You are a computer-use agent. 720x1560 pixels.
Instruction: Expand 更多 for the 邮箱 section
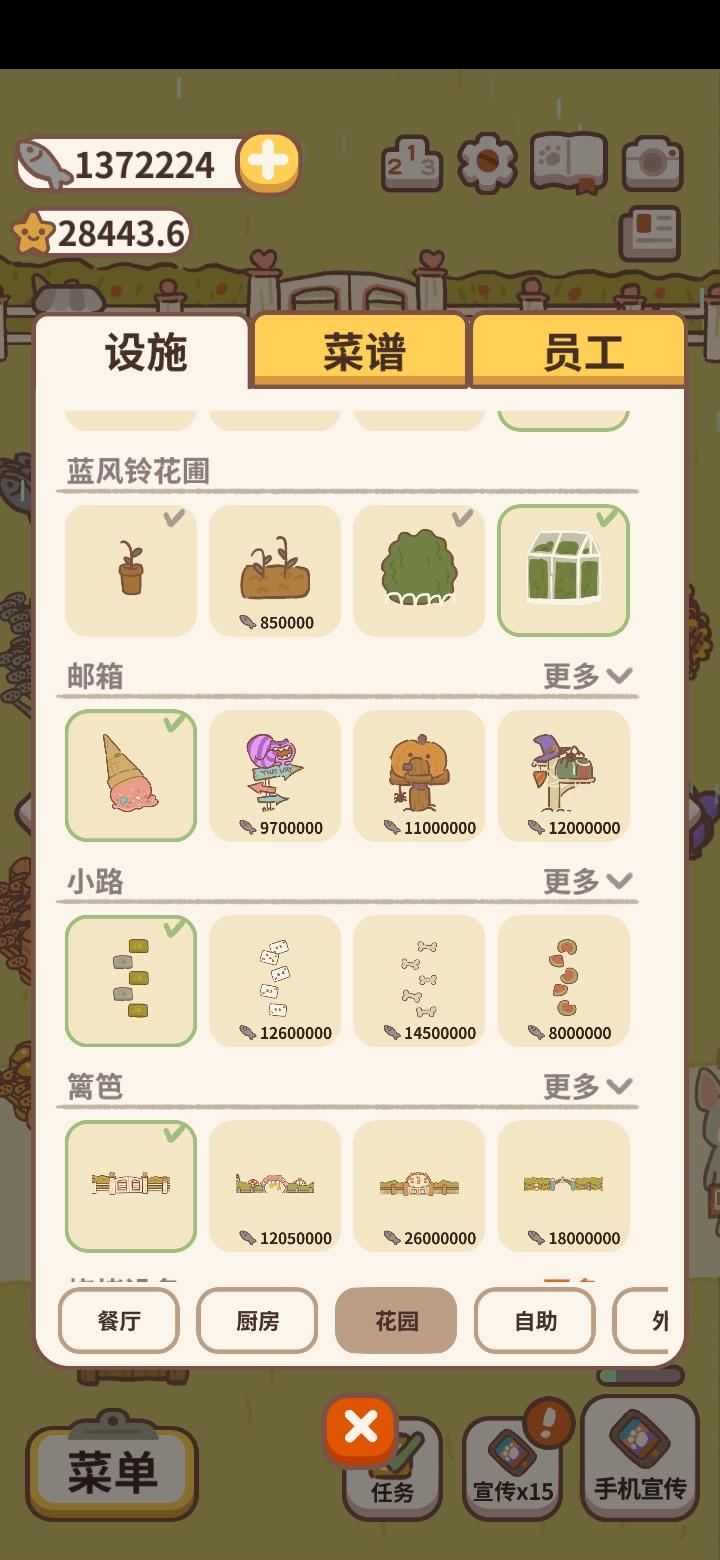tap(587, 676)
